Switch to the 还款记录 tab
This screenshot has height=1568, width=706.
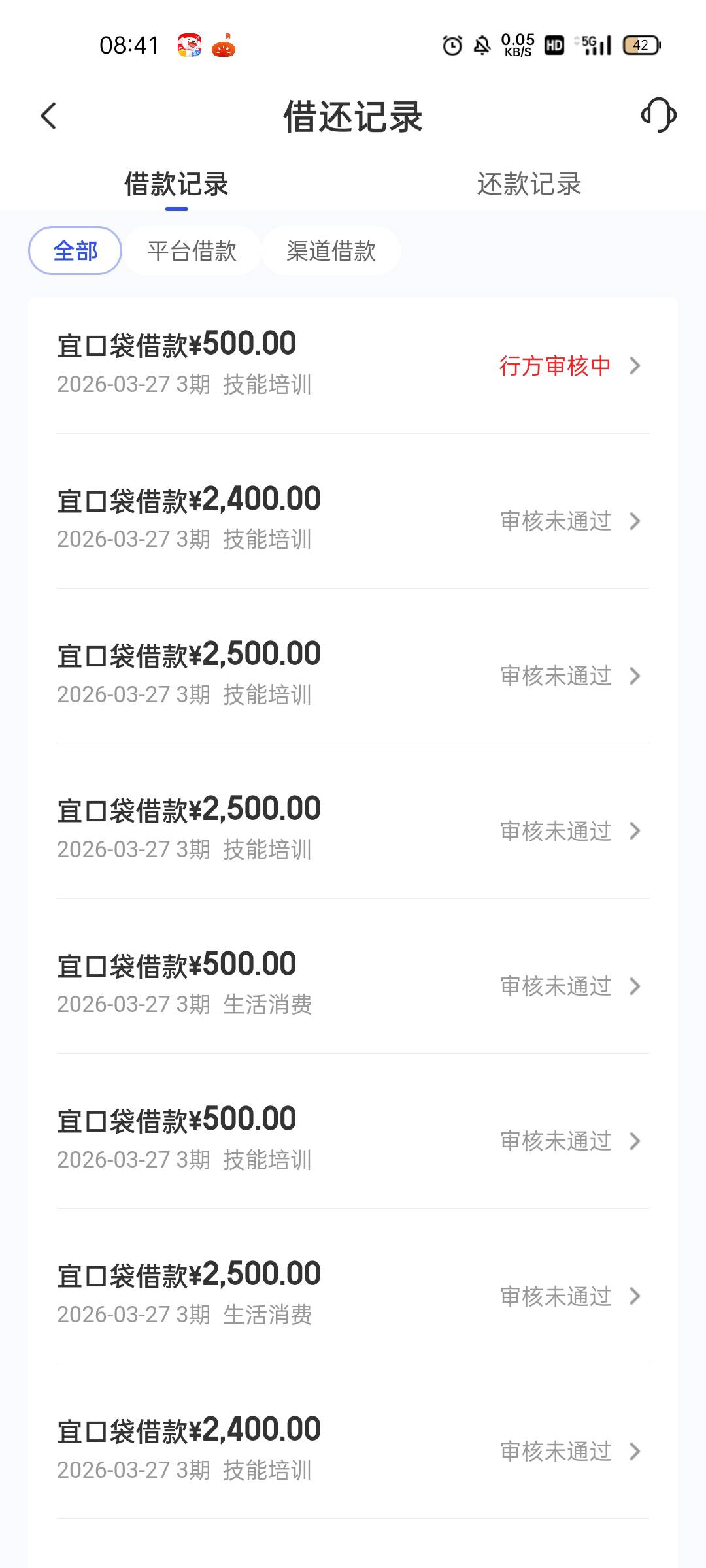coord(529,184)
